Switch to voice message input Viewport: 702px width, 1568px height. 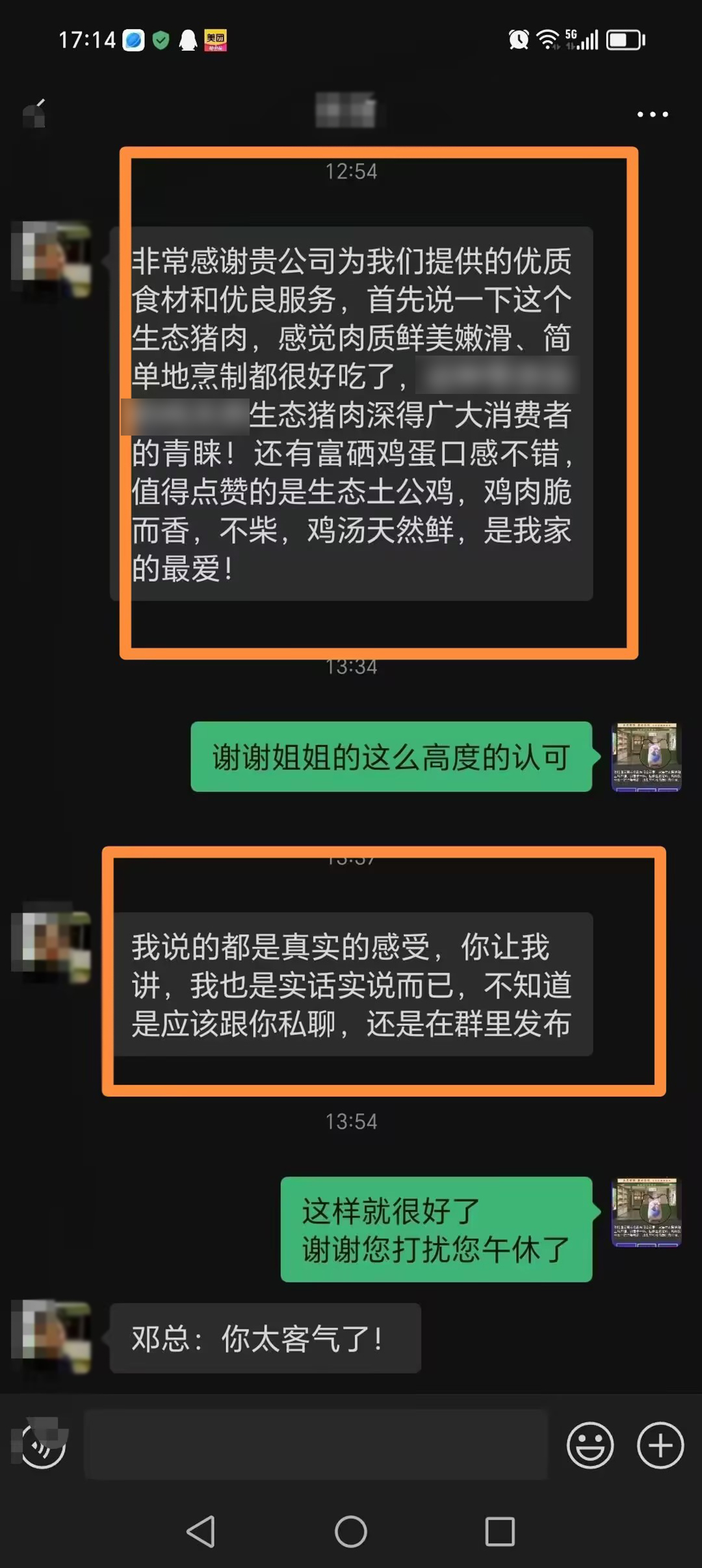tap(43, 1446)
